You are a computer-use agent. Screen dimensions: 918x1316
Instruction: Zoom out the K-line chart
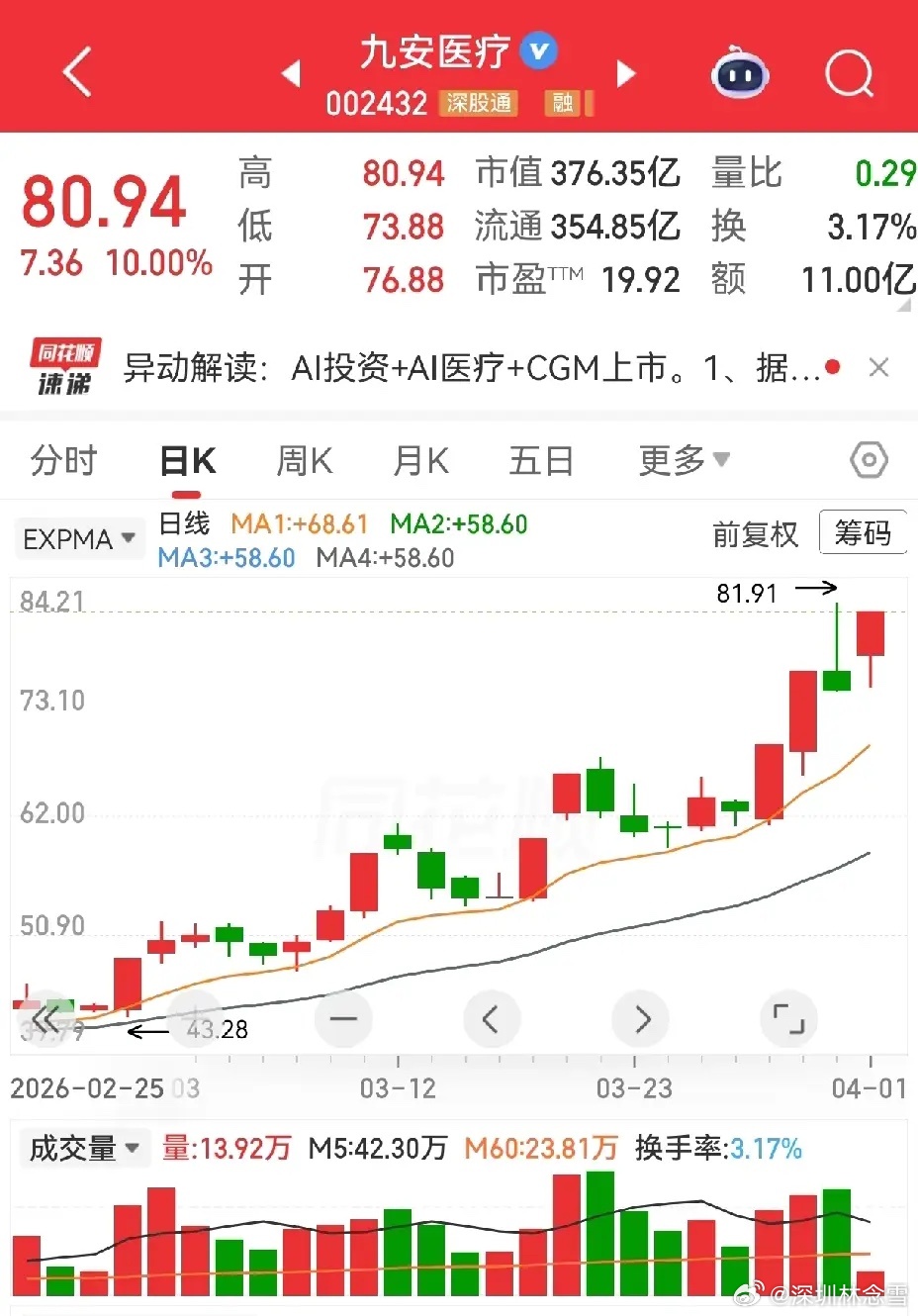(343, 1018)
